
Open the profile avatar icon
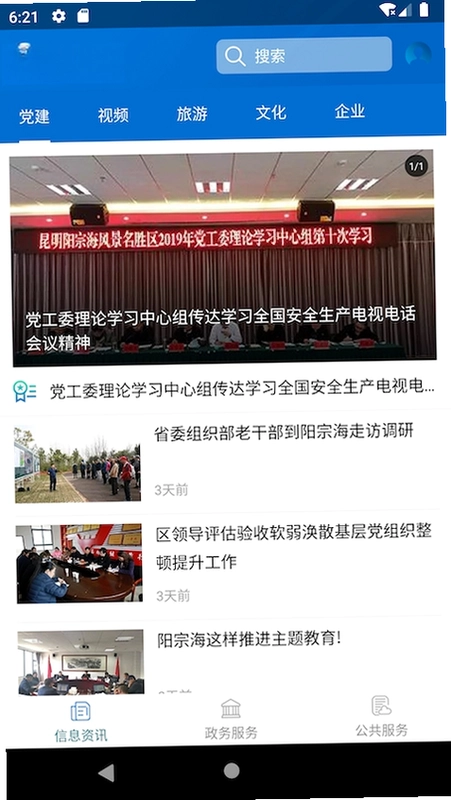418,54
